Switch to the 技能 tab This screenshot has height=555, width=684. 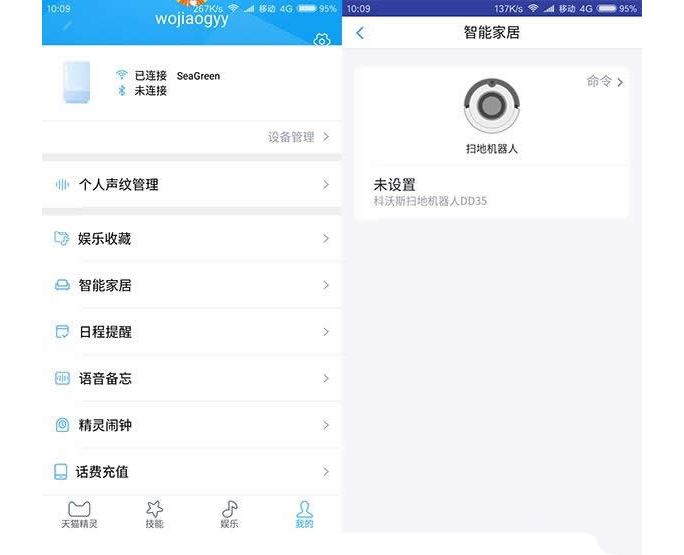tap(154, 514)
